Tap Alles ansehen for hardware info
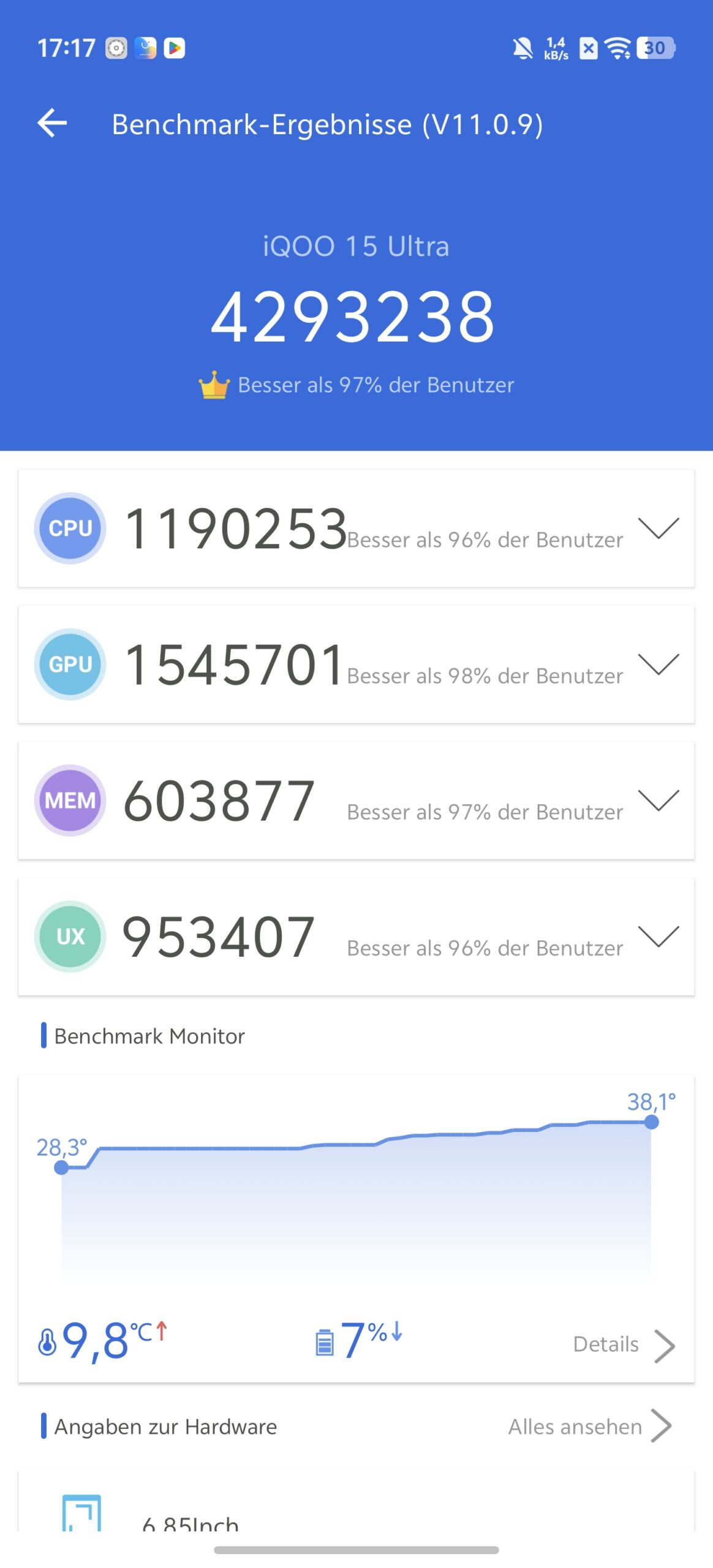The width and height of the screenshot is (713, 1568). [589, 1427]
